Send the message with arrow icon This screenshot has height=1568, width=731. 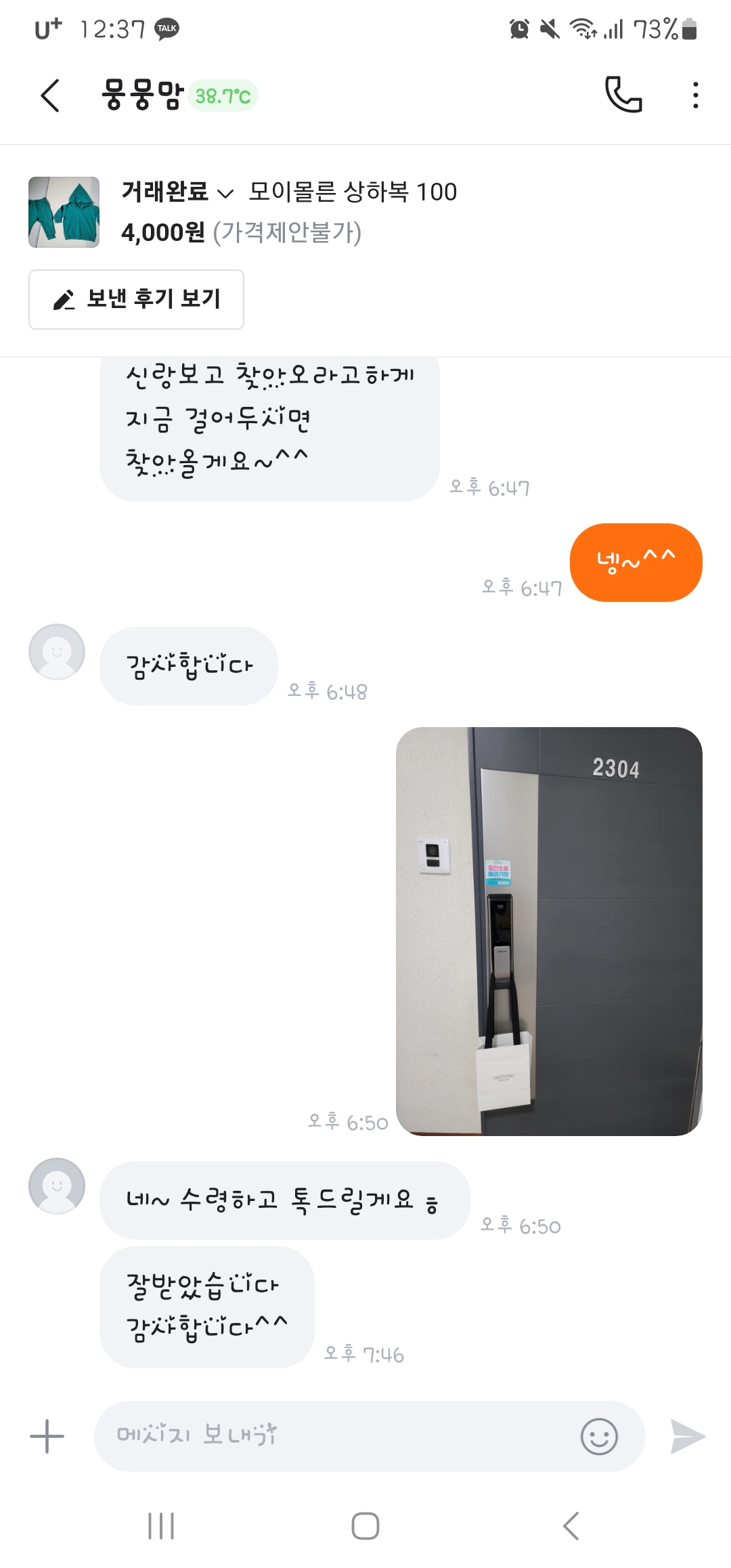[687, 1436]
